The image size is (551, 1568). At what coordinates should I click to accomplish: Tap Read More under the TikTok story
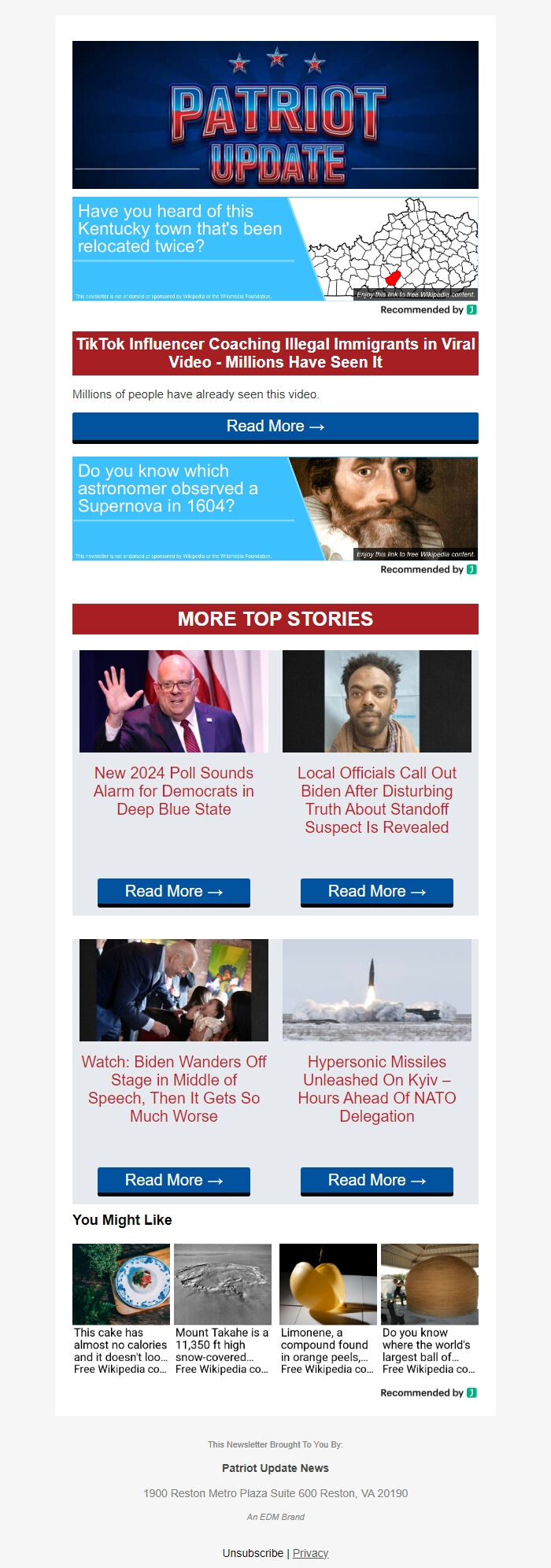[x=275, y=427]
